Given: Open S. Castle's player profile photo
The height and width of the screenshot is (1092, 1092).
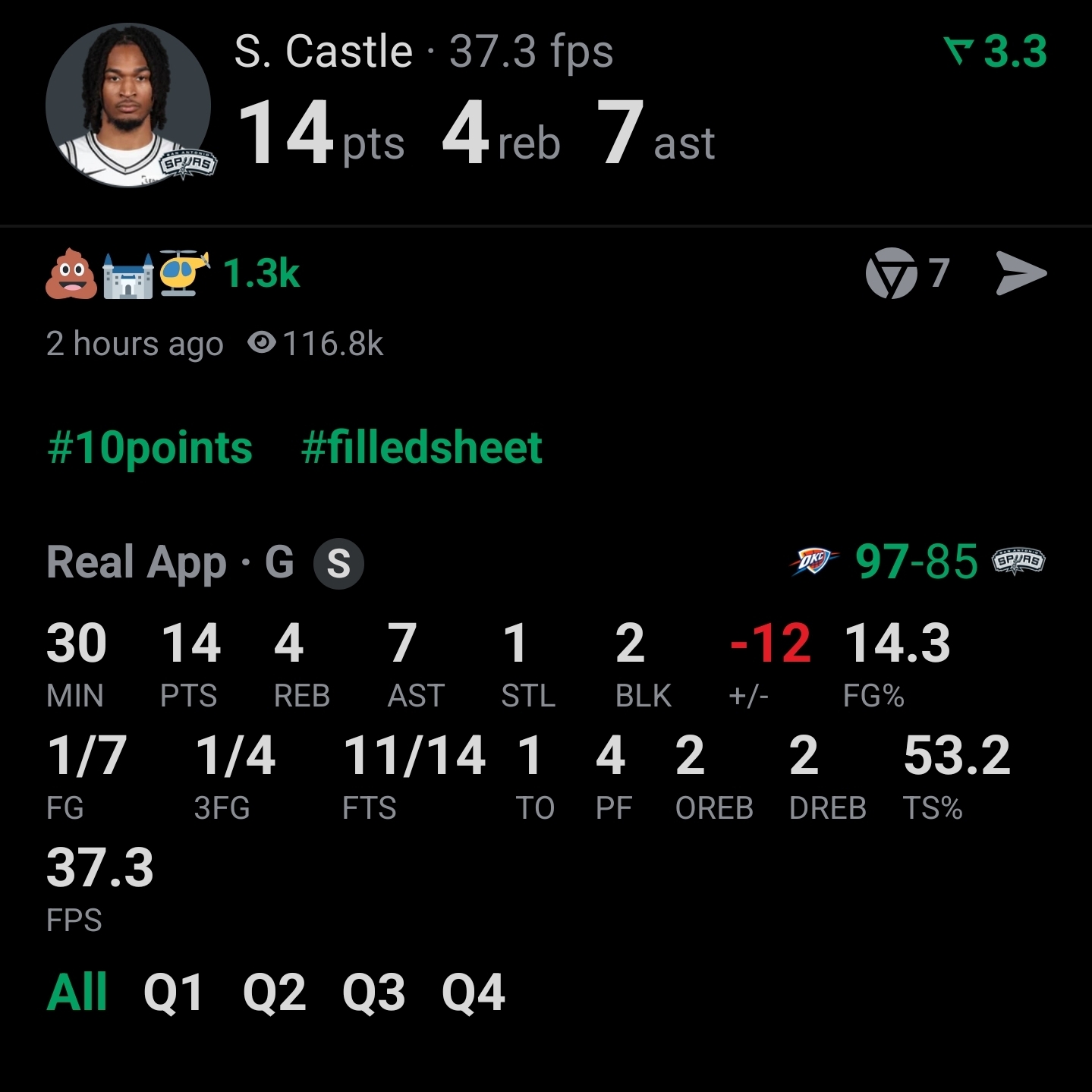Looking at the screenshot, I should (128, 105).
